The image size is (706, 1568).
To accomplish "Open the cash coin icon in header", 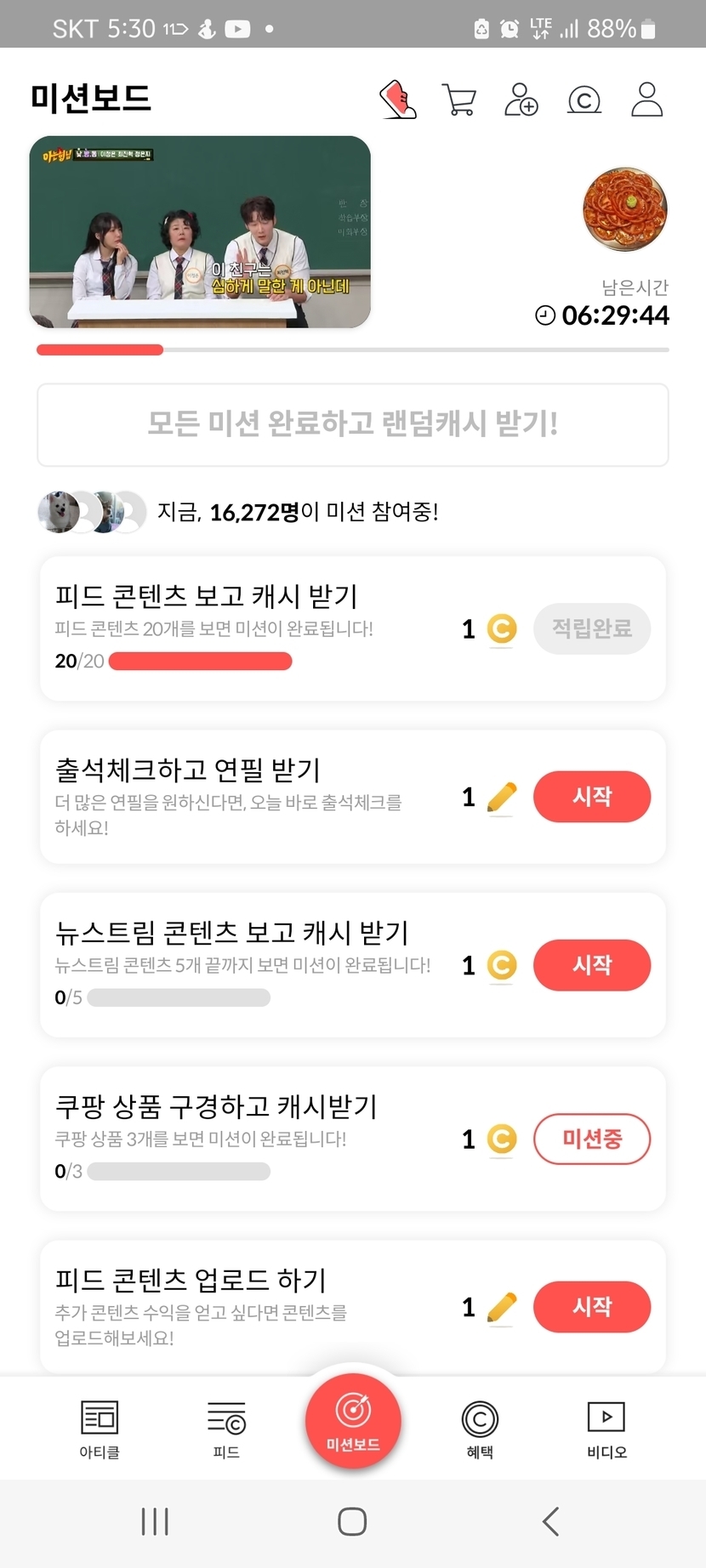I will click(584, 100).
